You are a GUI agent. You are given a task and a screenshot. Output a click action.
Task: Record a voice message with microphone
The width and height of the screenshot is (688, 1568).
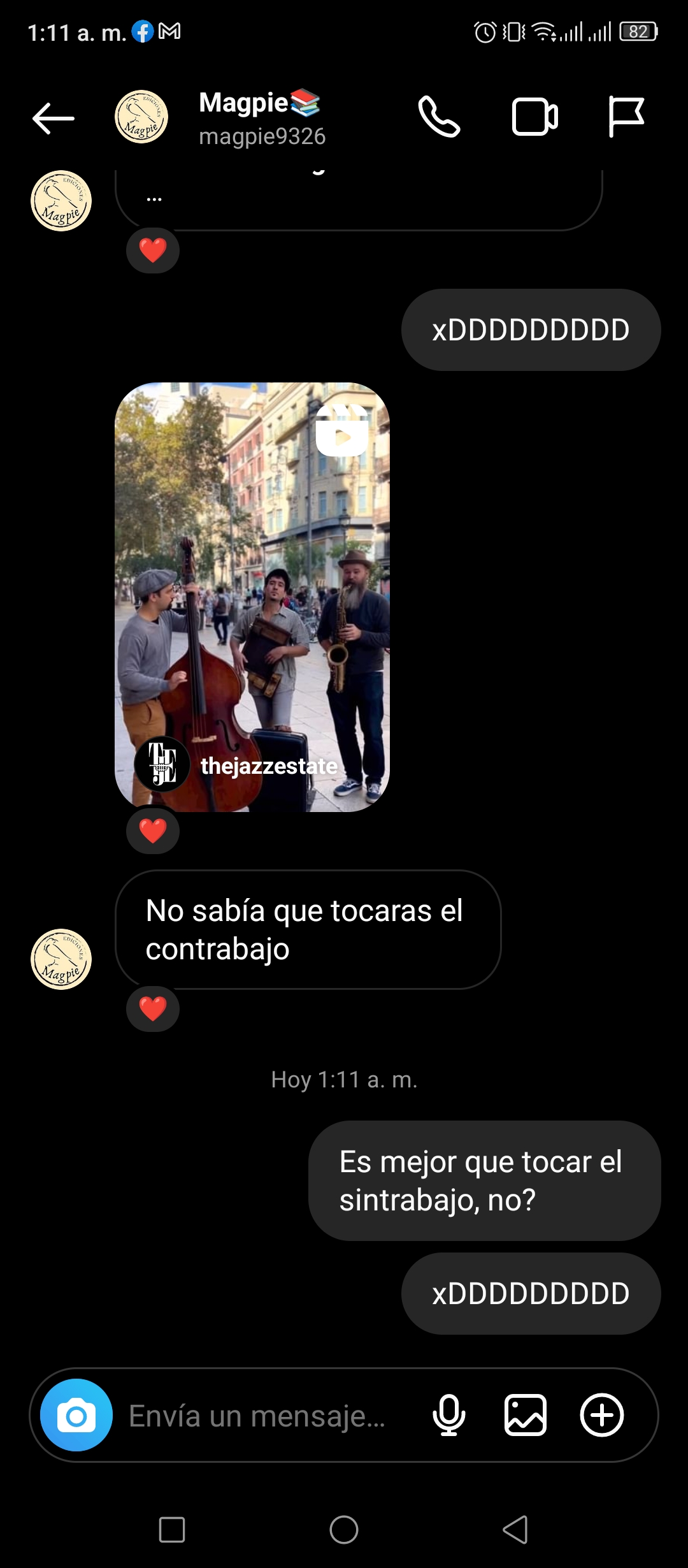[449, 1415]
